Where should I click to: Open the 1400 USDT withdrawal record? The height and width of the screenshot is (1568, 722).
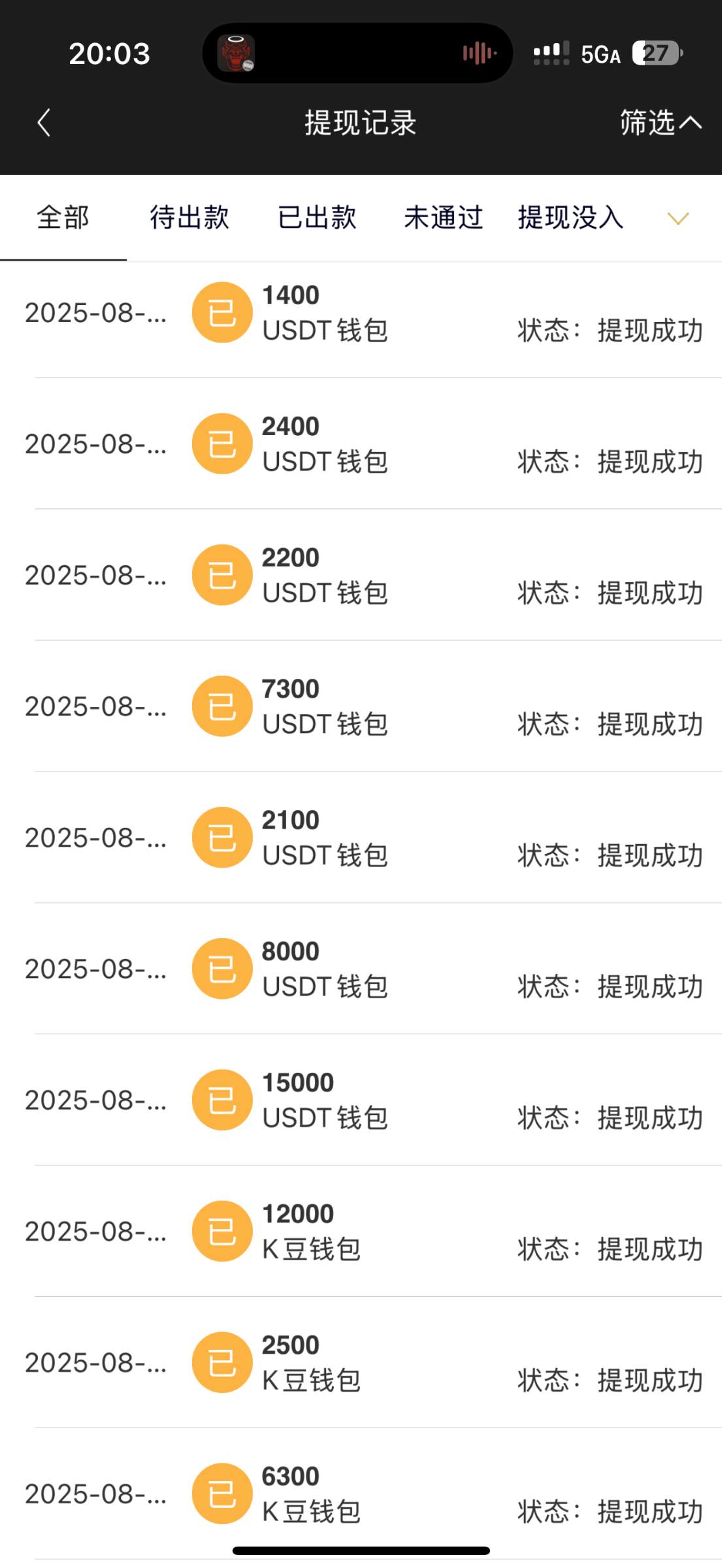(x=361, y=313)
